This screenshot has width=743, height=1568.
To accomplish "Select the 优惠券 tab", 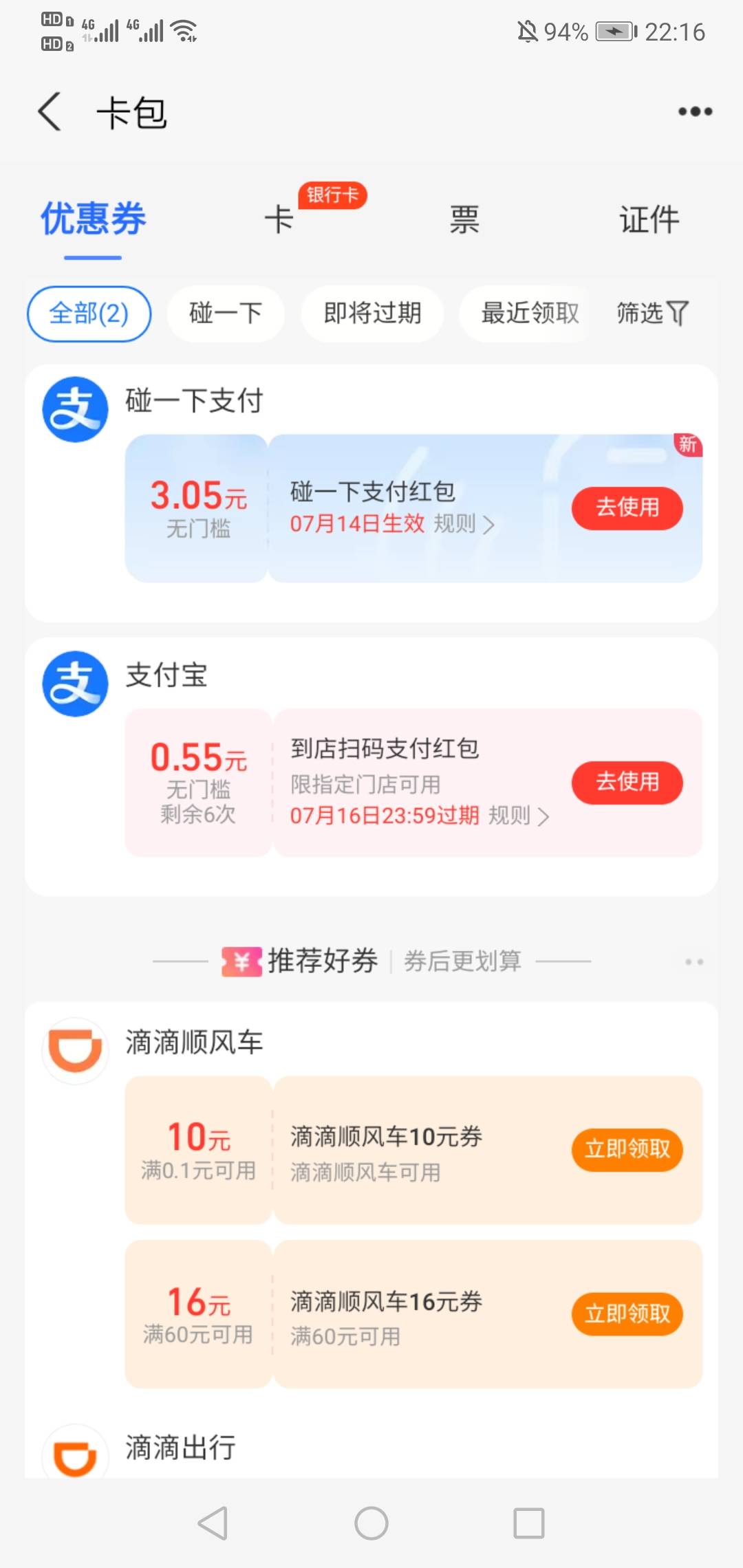I will click(x=93, y=220).
